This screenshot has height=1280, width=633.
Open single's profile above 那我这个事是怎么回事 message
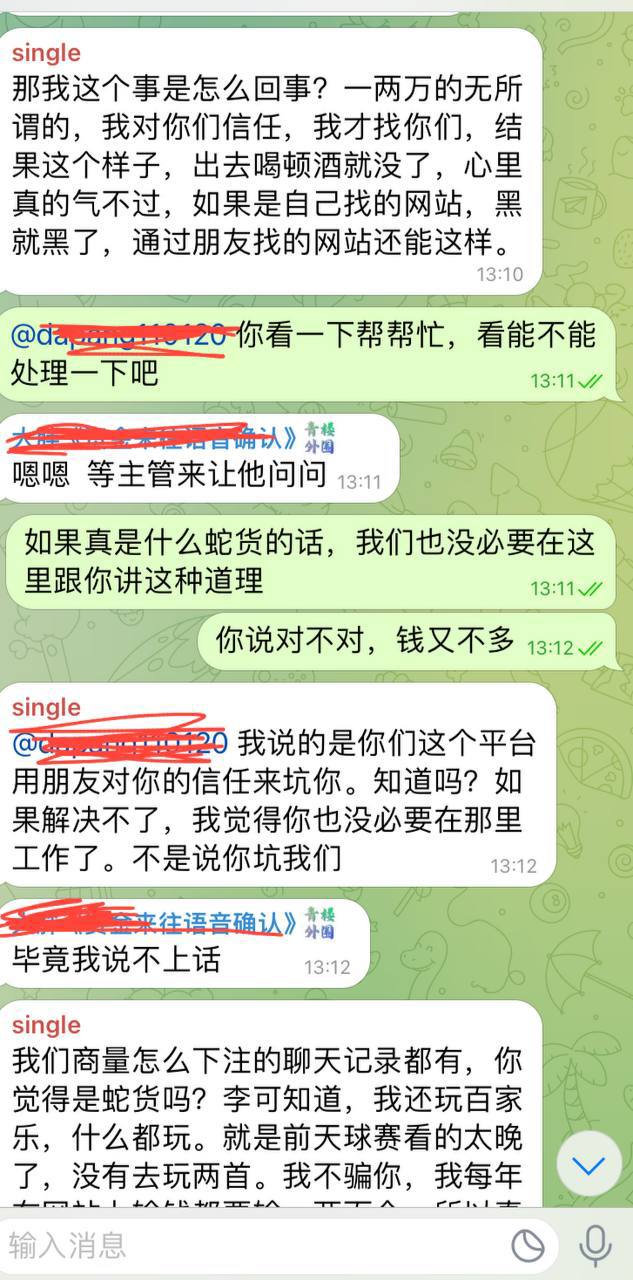tap(46, 53)
